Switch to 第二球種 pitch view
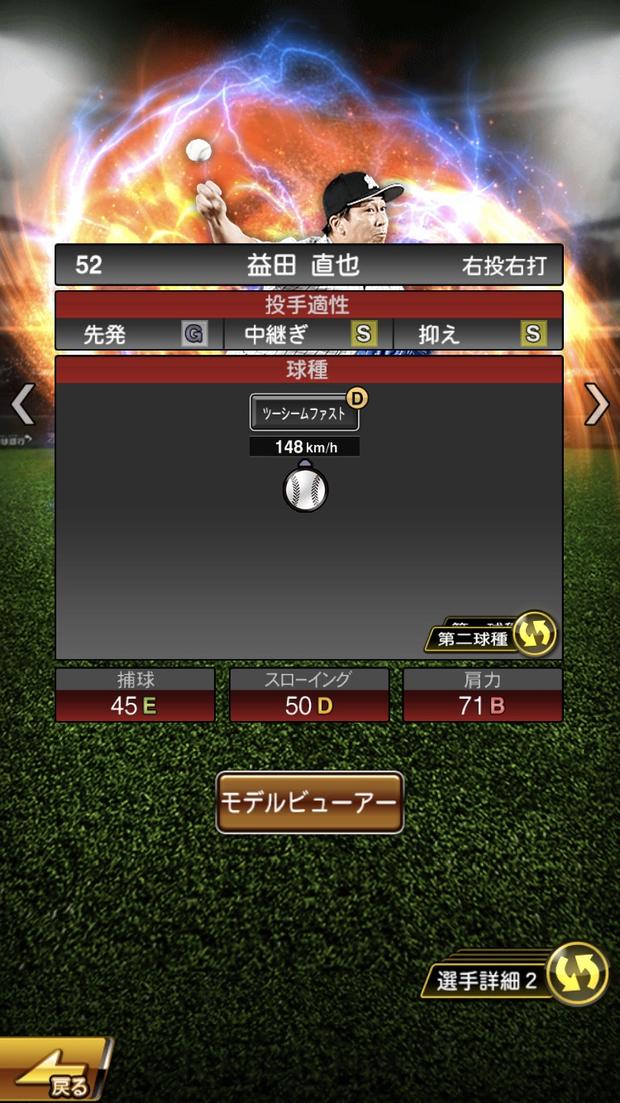620x1103 pixels. coord(491,635)
